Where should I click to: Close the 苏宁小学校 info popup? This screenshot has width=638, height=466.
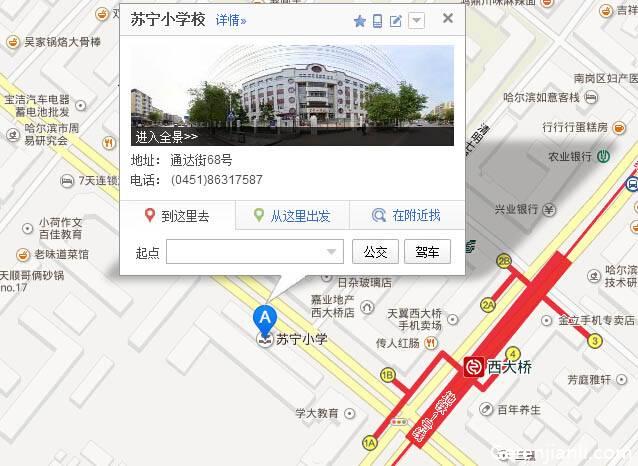pos(447,18)
